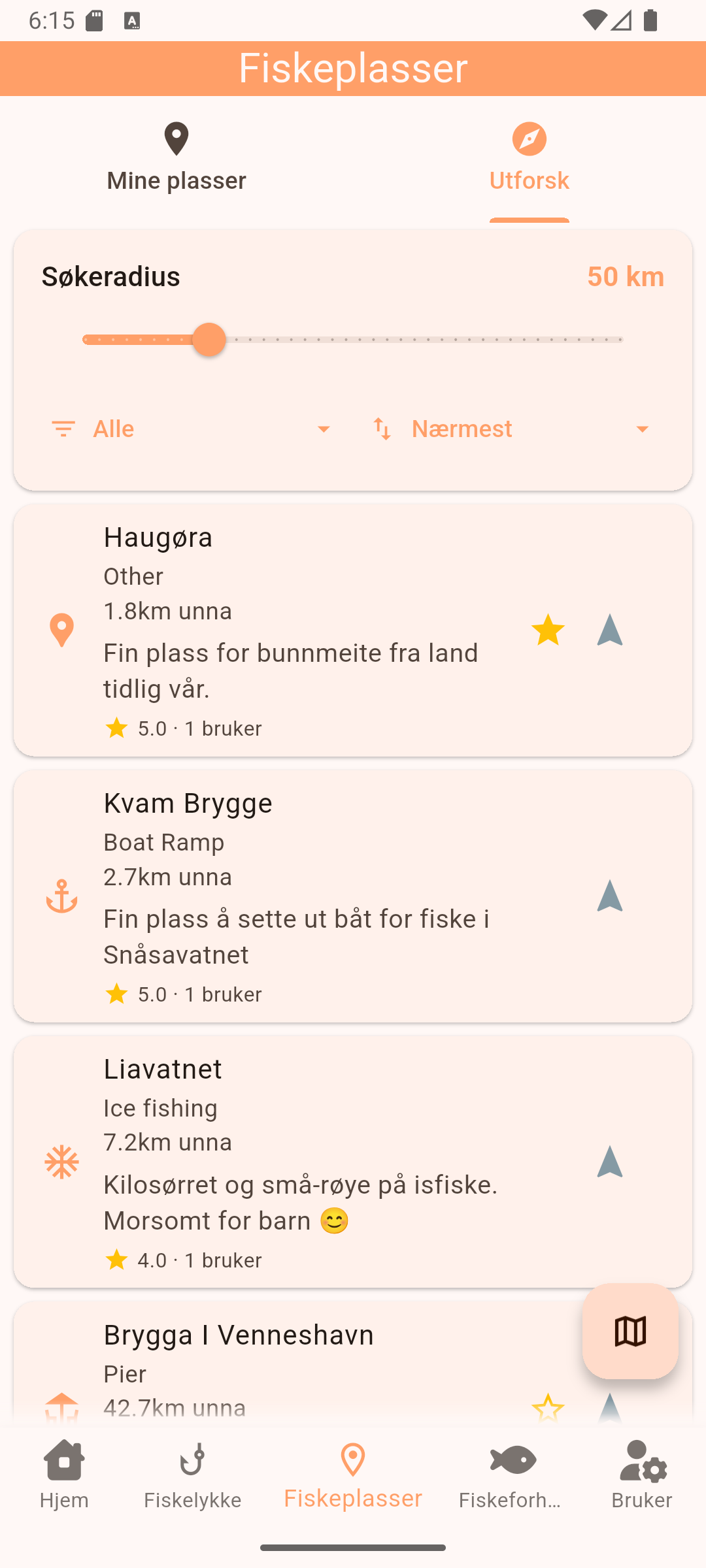Show the map view floating button

click(x=630, y=1331)
